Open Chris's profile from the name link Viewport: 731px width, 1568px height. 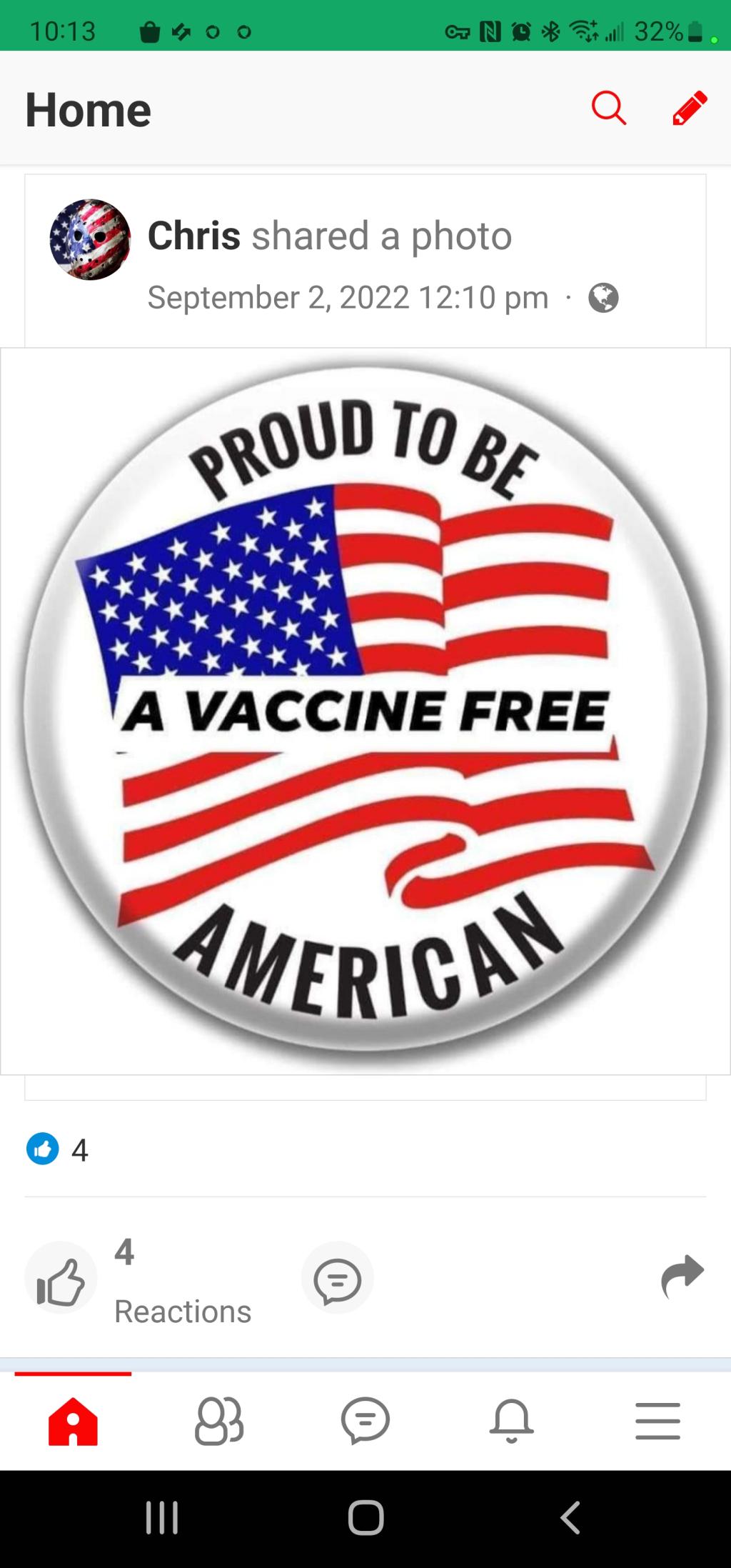(193, 235)
